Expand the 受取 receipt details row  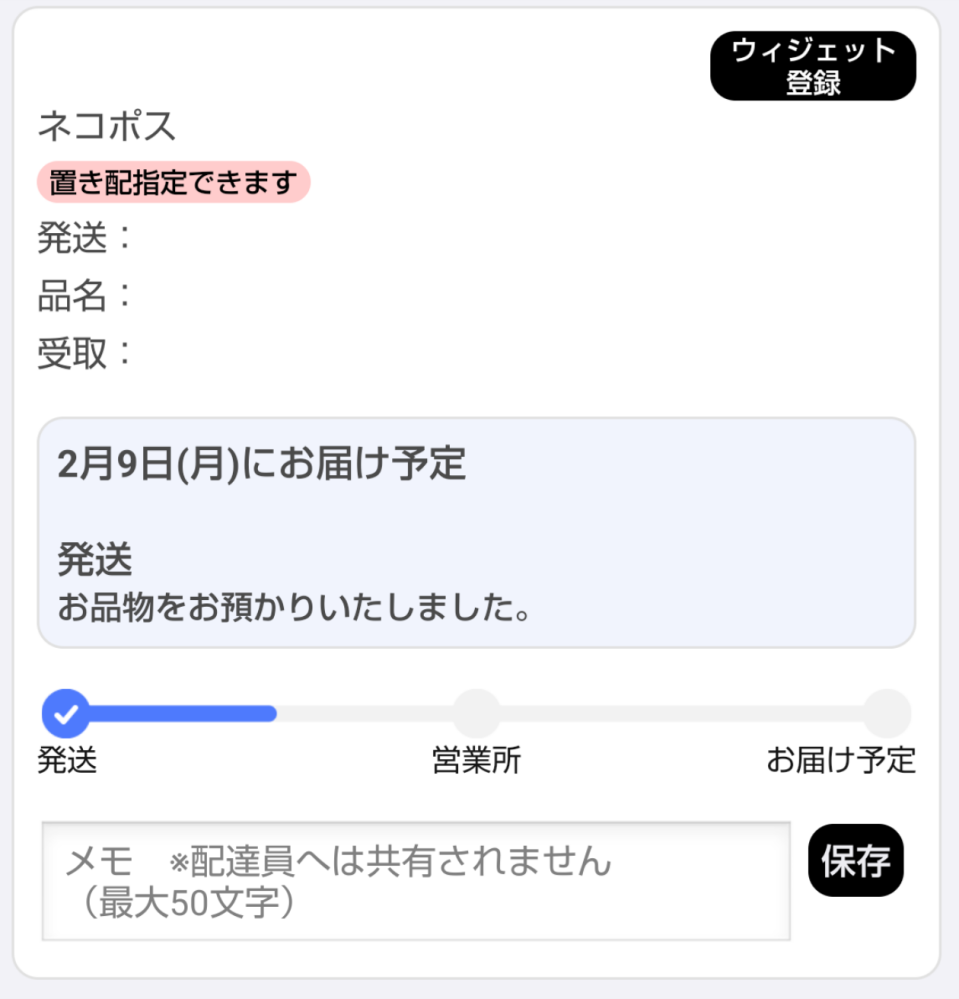75,352
